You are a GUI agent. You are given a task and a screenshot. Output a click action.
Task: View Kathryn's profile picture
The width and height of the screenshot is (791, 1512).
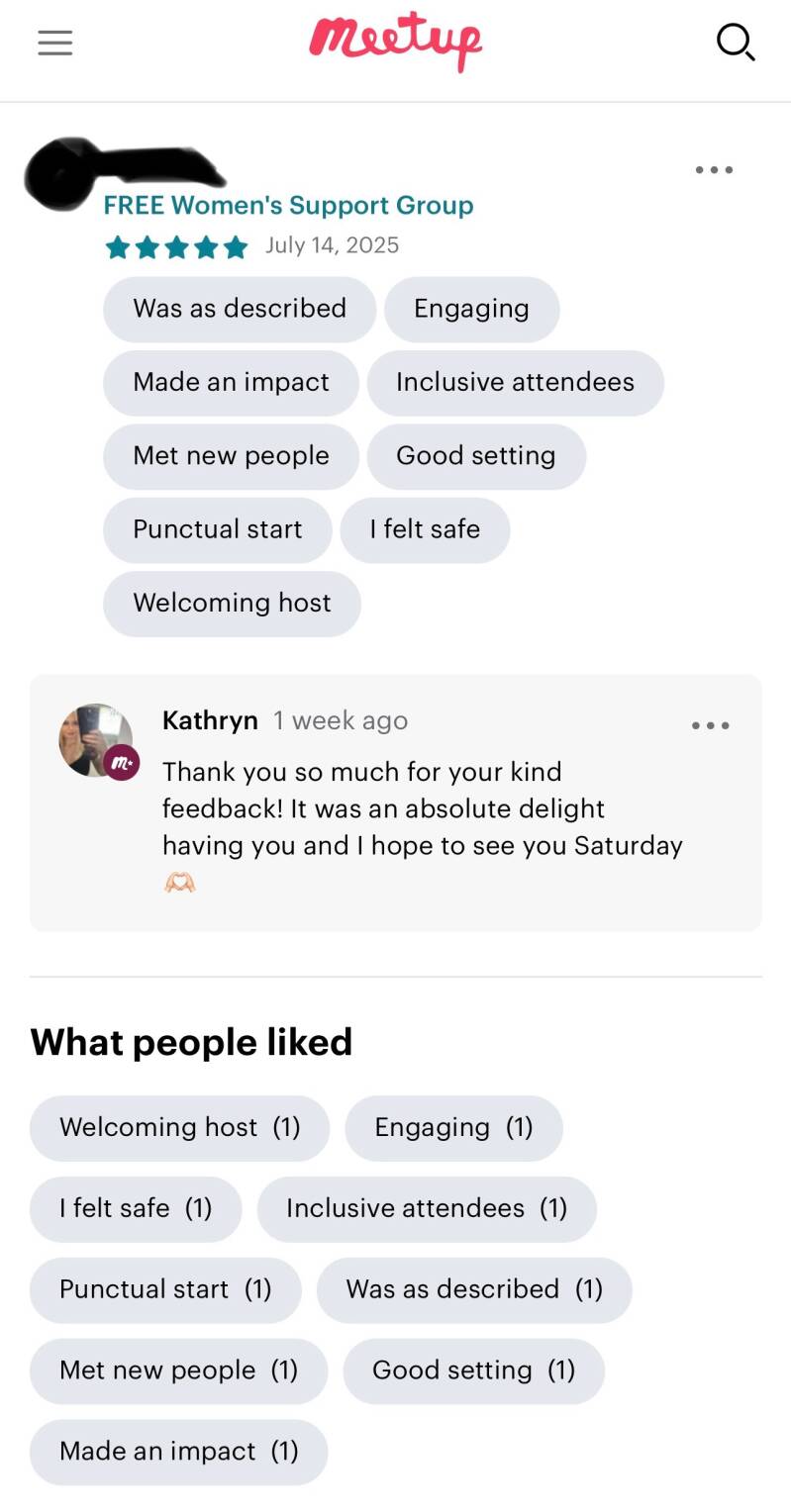coord(96,740)
